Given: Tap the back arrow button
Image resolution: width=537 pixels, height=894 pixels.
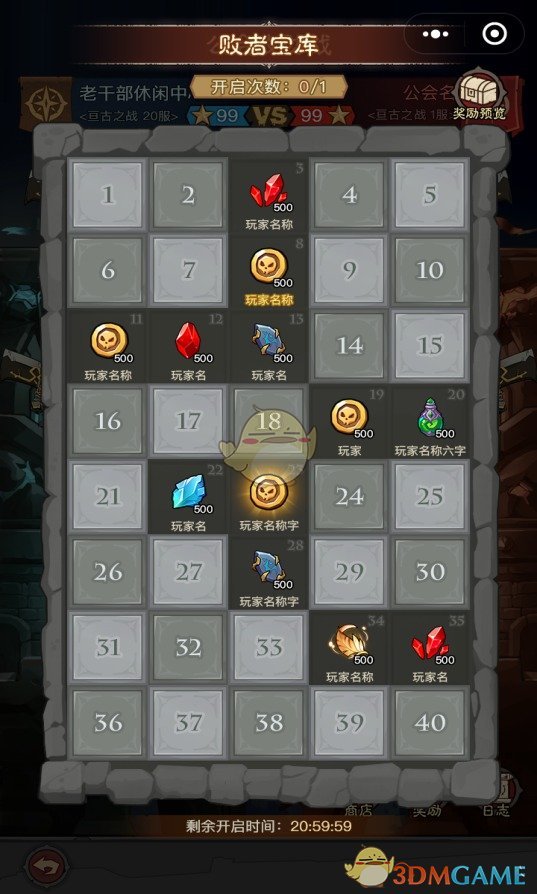Looking at the screenshot, I should pyautogui.click(x=47, y=867).
